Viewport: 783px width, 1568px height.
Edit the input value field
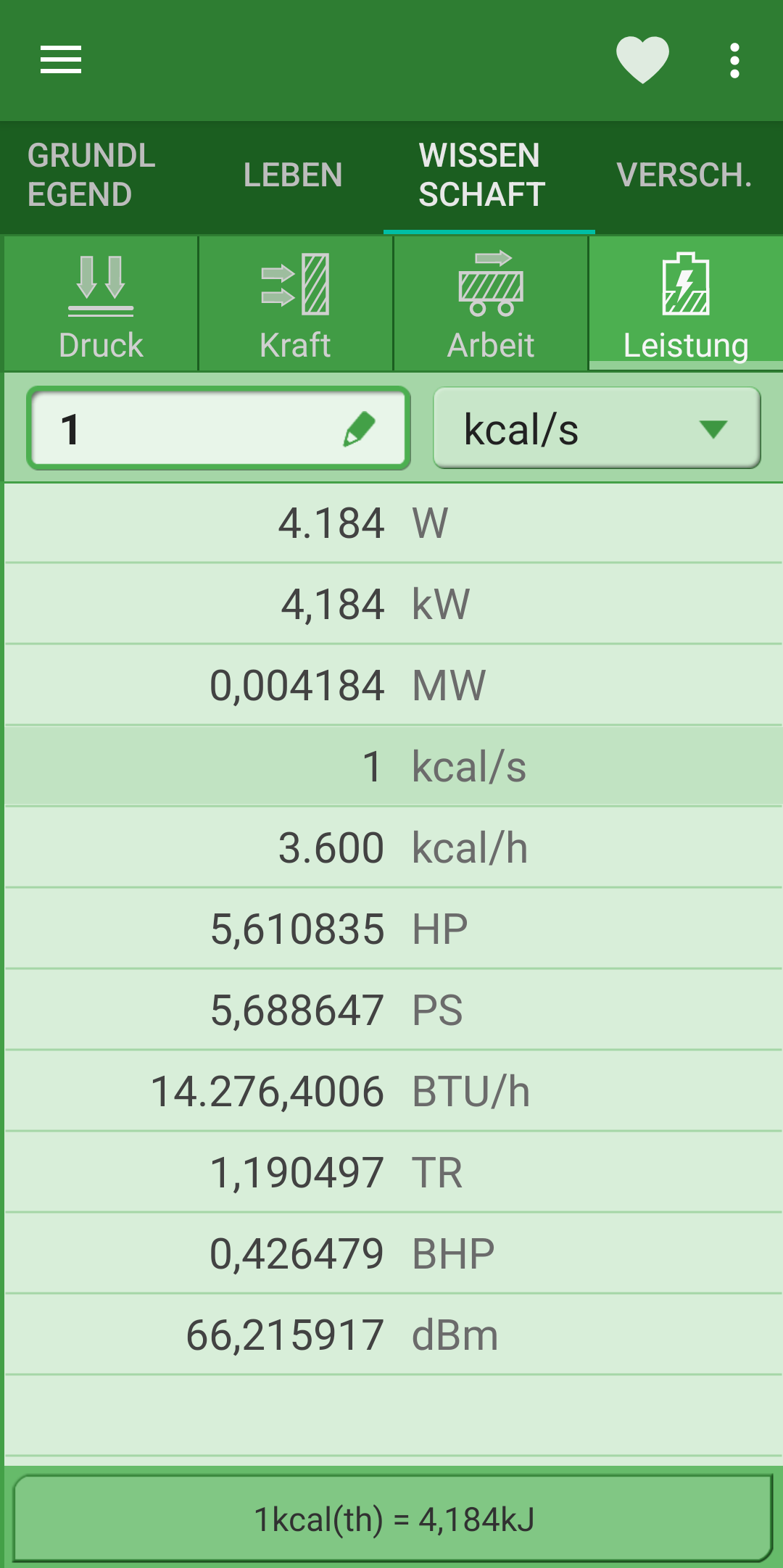pos(219,428)
